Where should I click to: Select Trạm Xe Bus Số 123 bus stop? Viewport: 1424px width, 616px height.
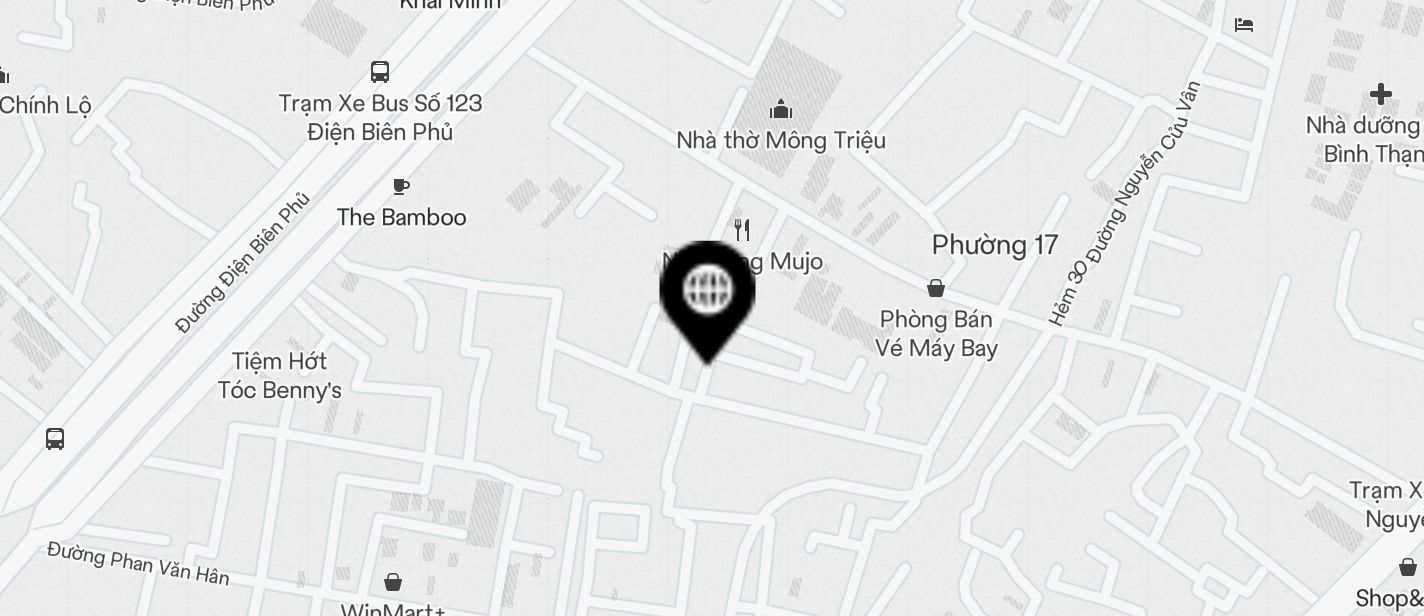(x=380, y=72)
